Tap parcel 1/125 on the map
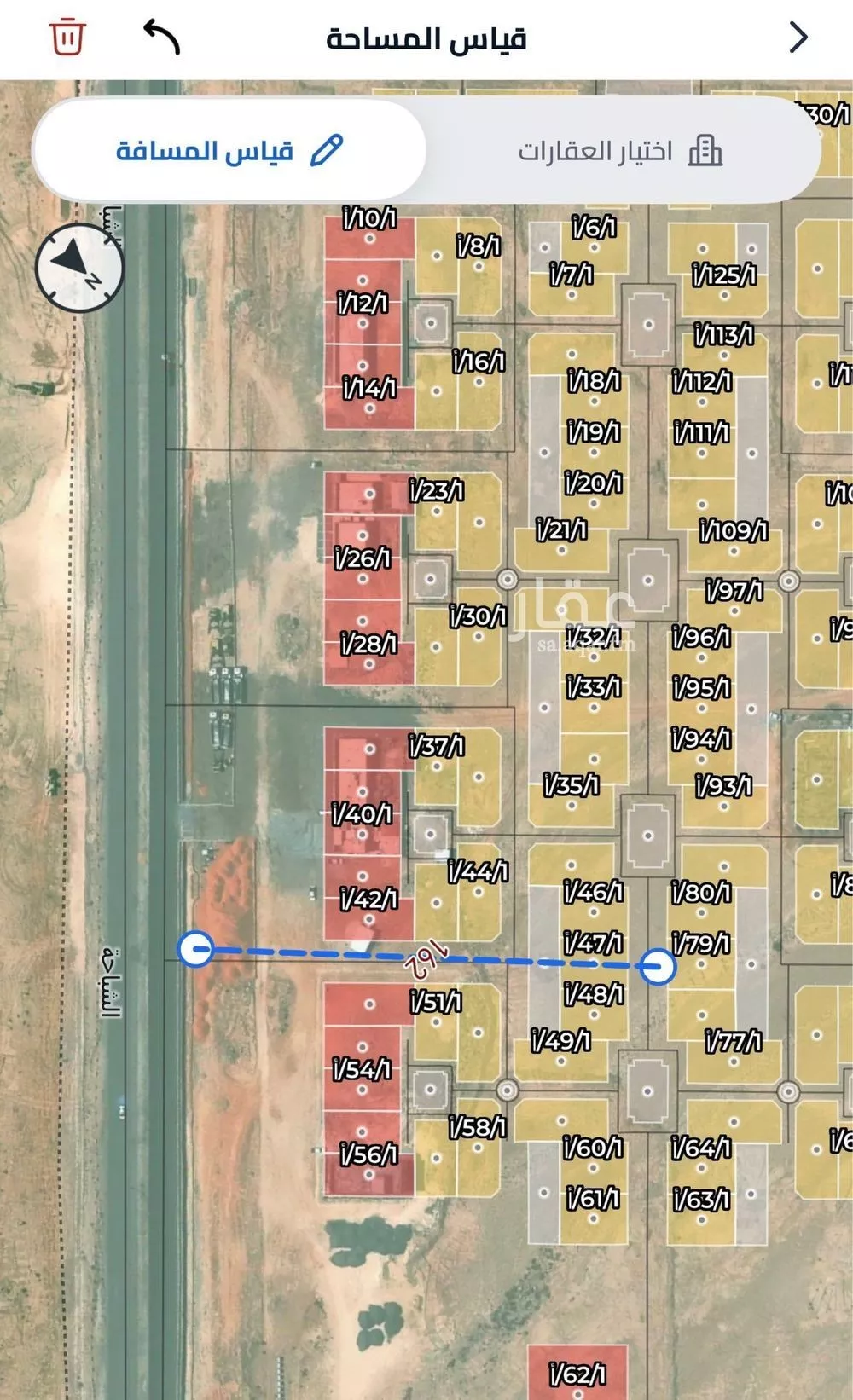 [725, 273]
